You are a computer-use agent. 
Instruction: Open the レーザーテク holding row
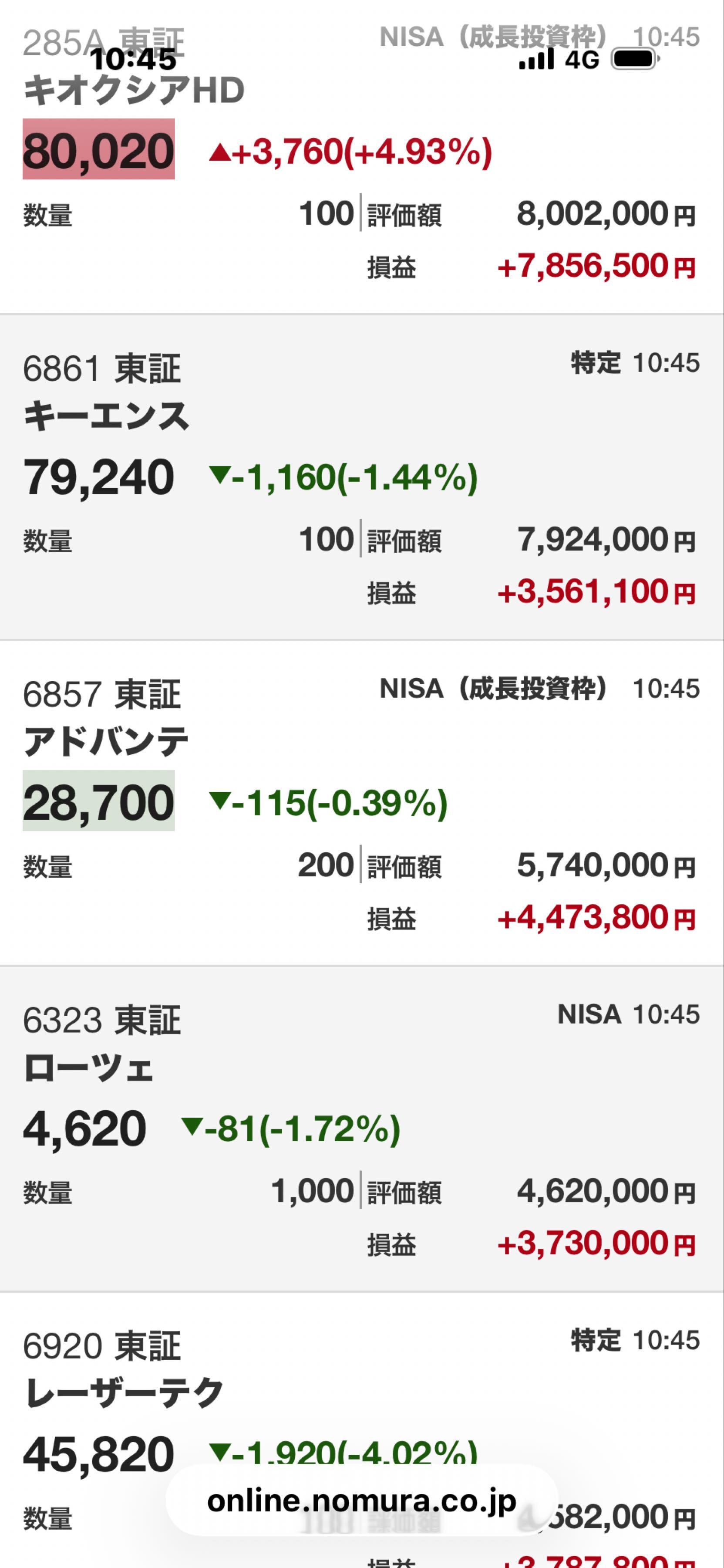coord(362,1430)
